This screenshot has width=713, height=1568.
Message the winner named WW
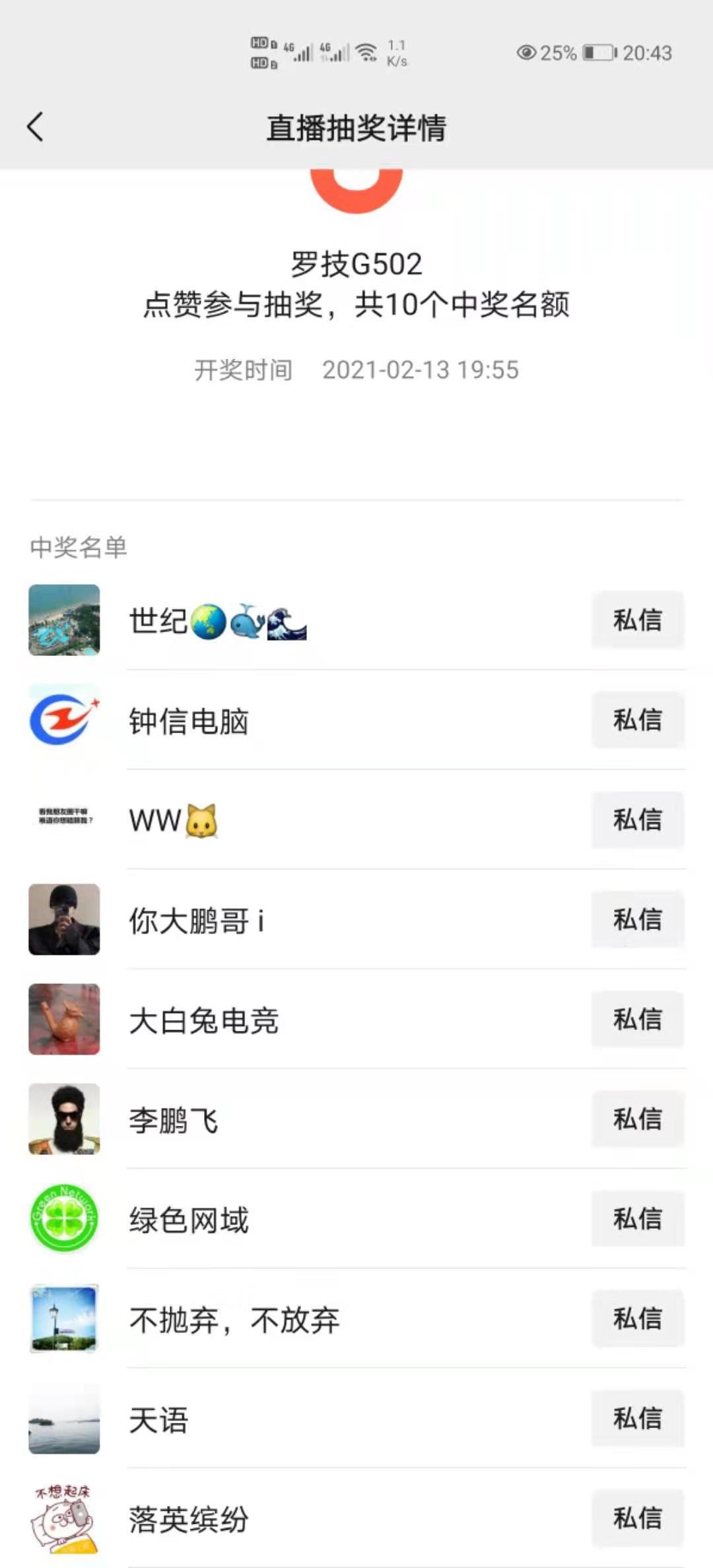[637, 820]
